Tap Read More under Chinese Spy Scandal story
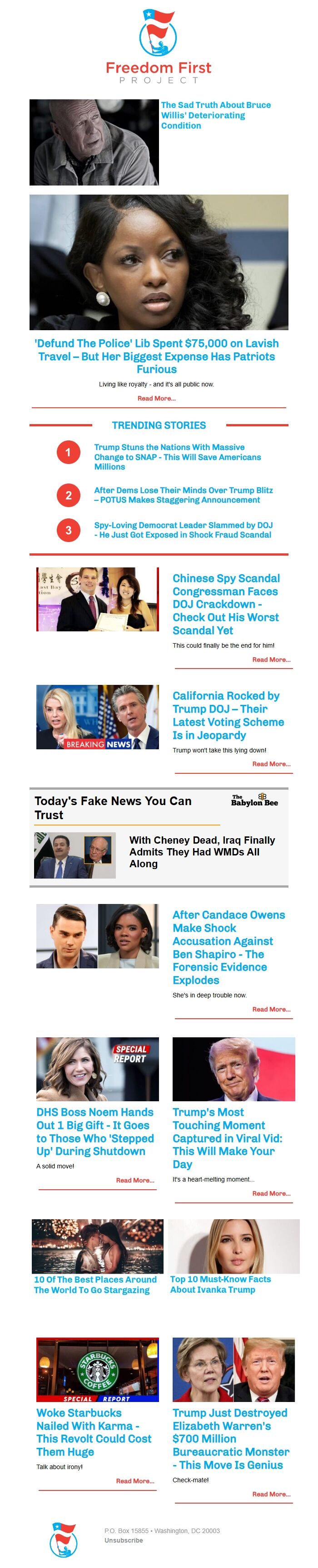The height and width of the screenshot is (1568, 318). [x=271, y=659]
